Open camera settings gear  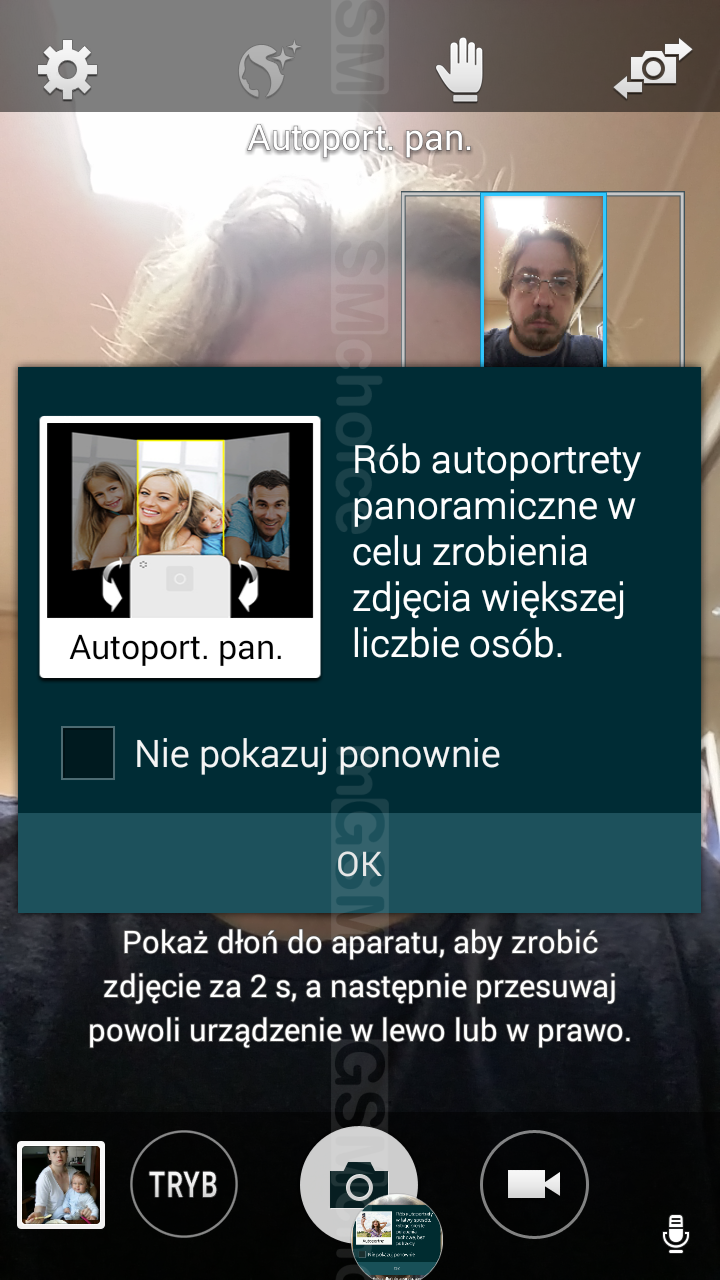(x=67, y=68)
